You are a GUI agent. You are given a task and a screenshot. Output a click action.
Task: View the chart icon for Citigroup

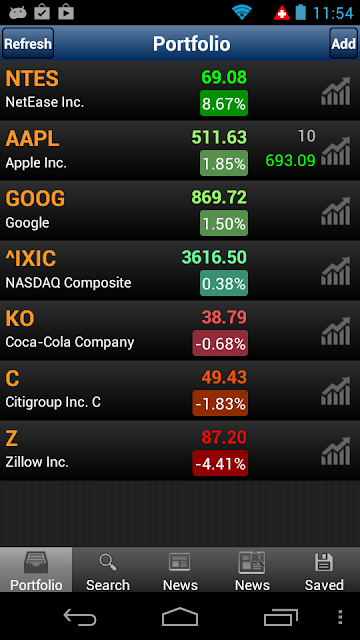click(x=336, y=391)
